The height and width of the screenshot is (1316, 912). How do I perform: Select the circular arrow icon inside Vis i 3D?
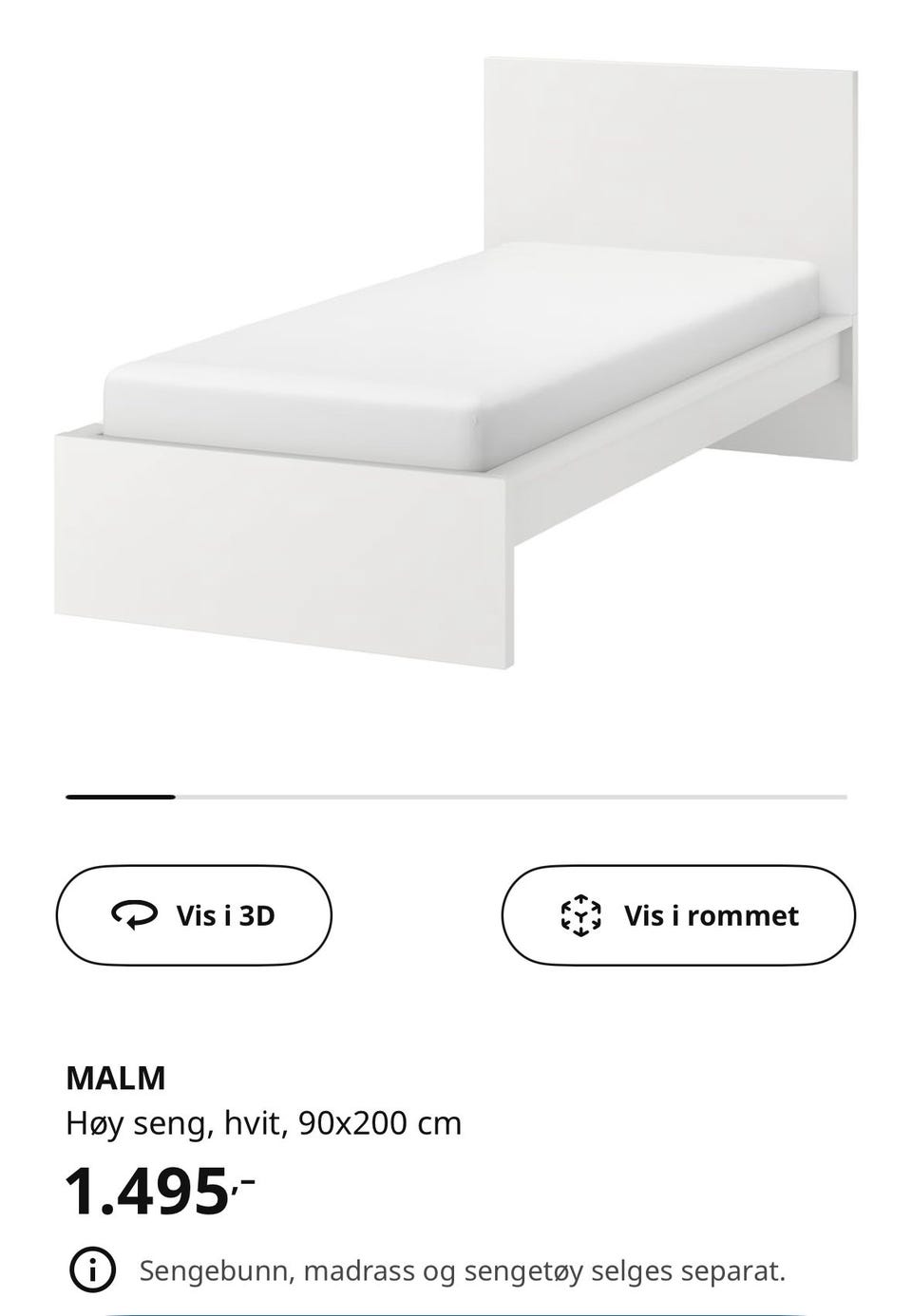point(134,915)
